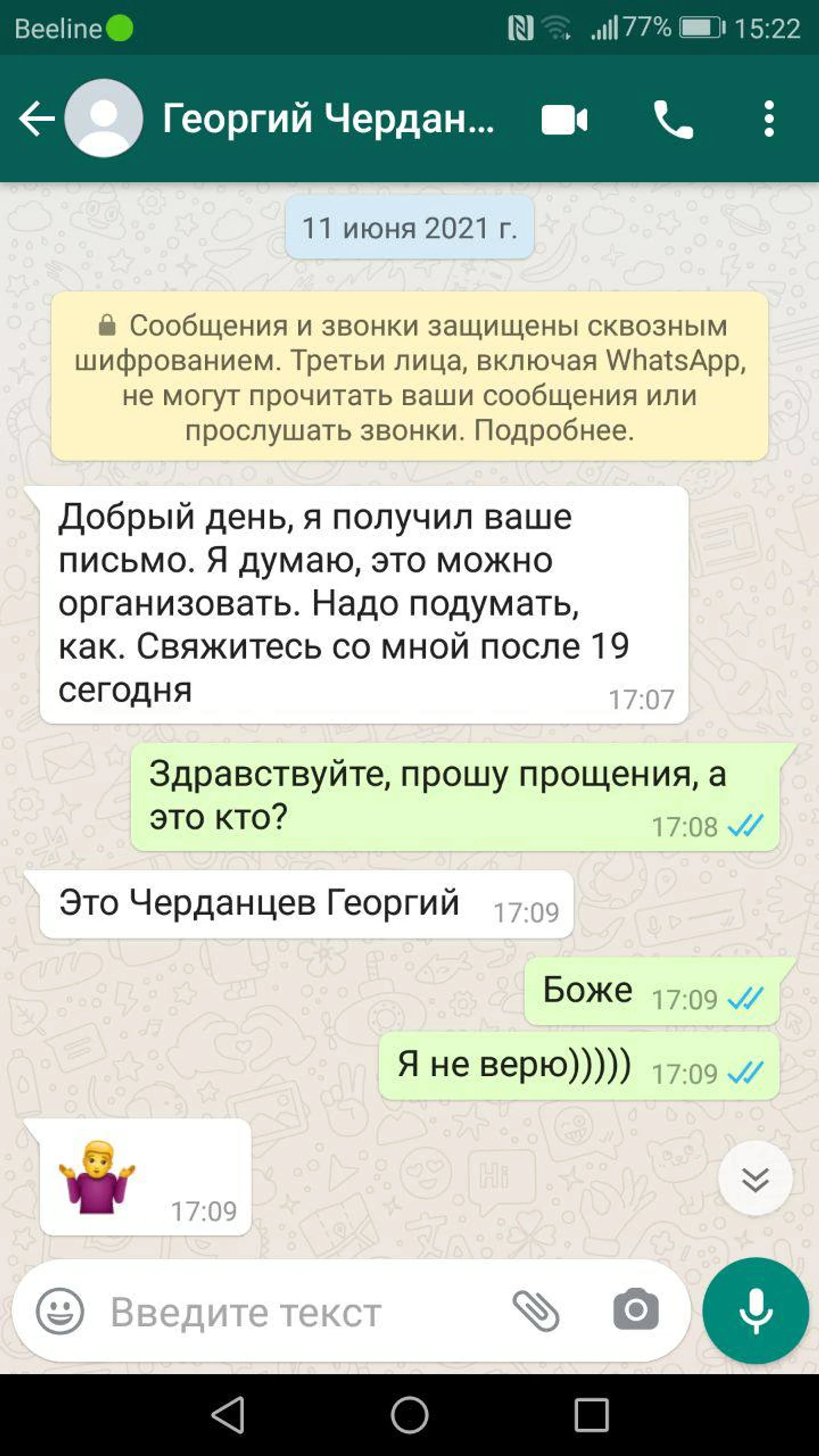
Task: Open the camera from the chat
Action: (x=636, y=1310)
